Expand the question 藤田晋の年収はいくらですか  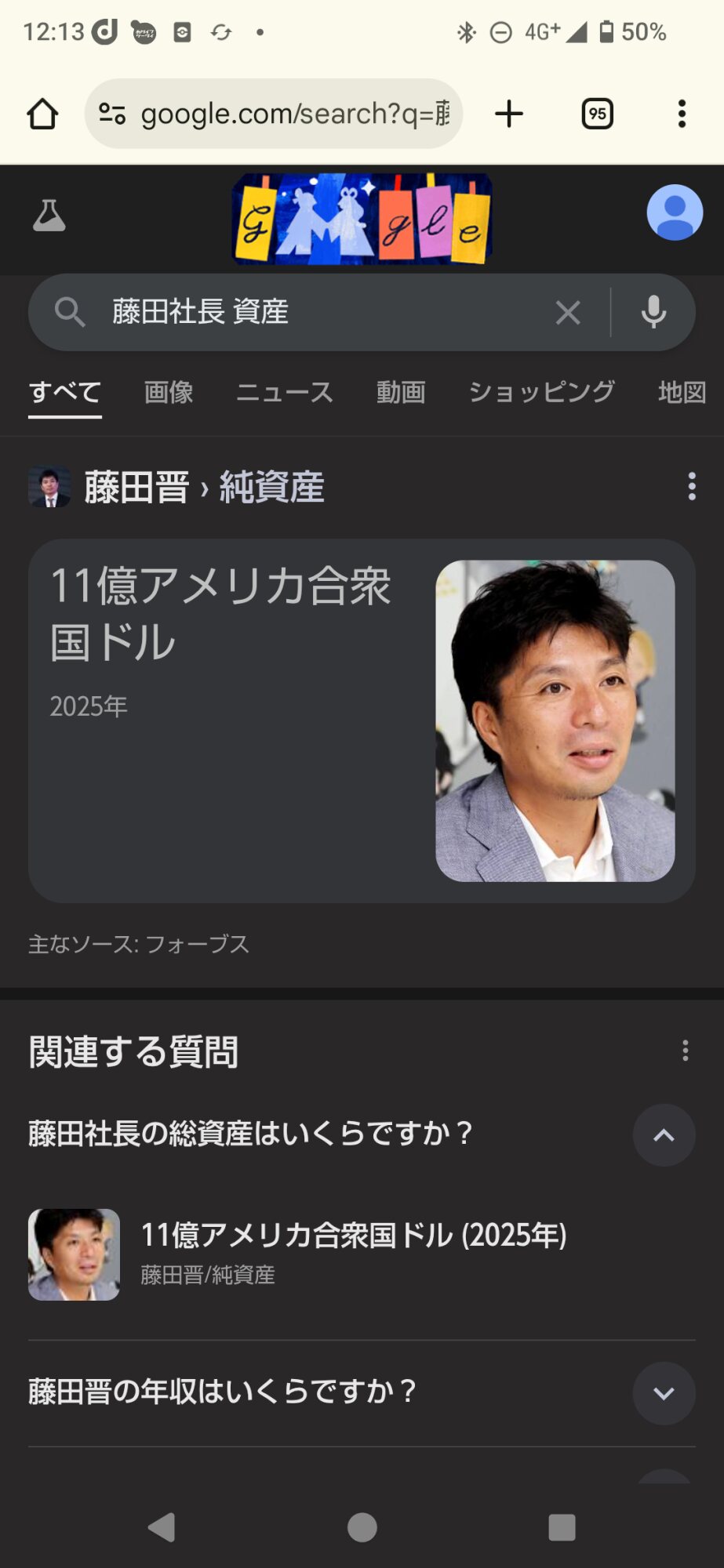click(x=664, y=1393)
